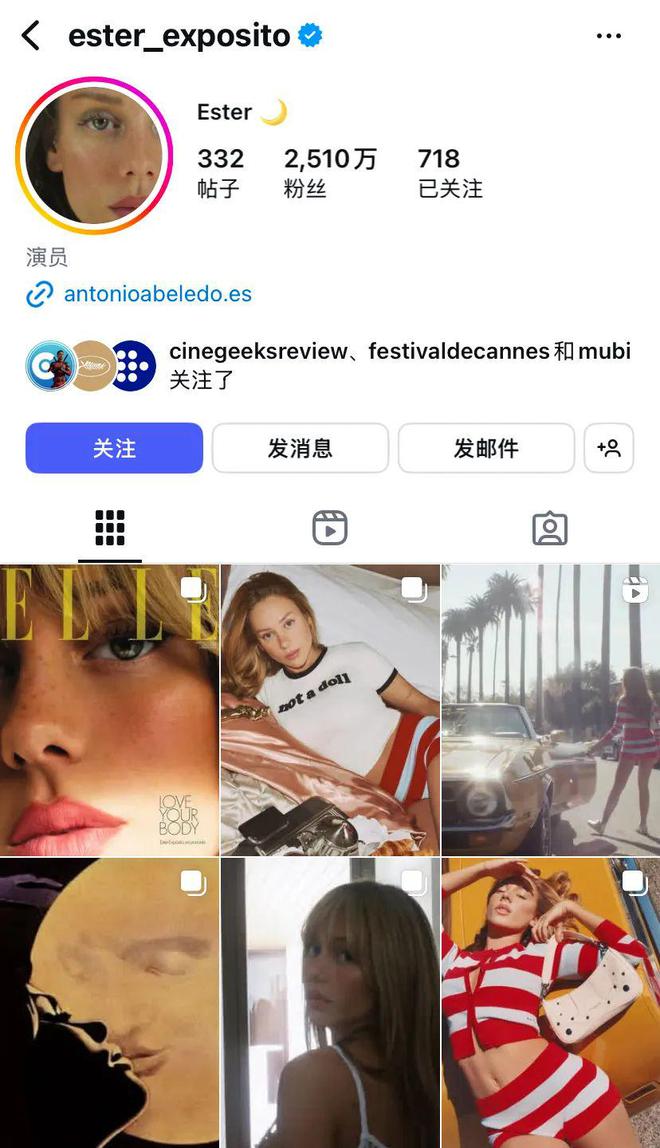The height and width of the screenshot is (1148, 660).
Task: View the profile picture story
Action: coord(94,155)
